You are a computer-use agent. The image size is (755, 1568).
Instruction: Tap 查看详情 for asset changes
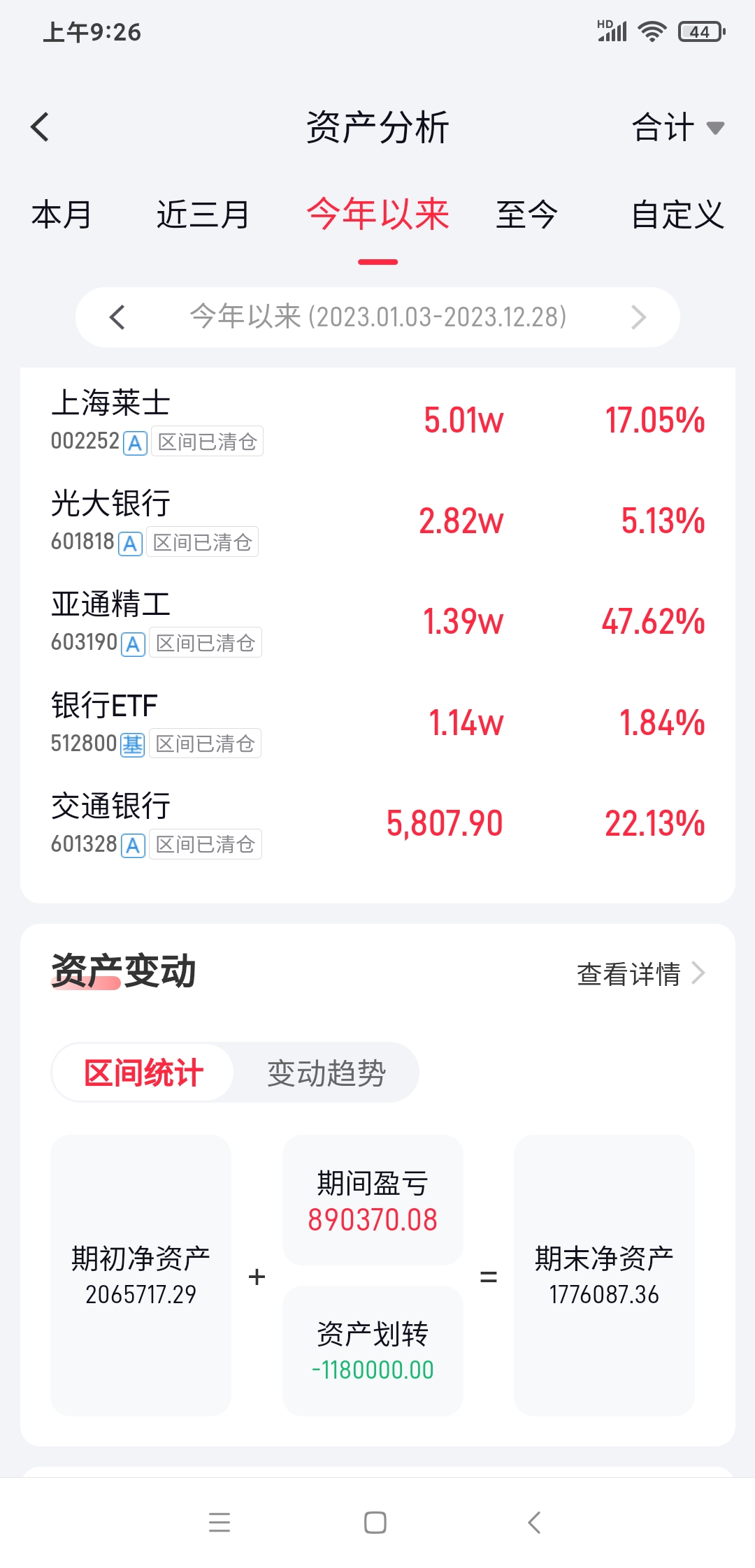coord(640,973)
